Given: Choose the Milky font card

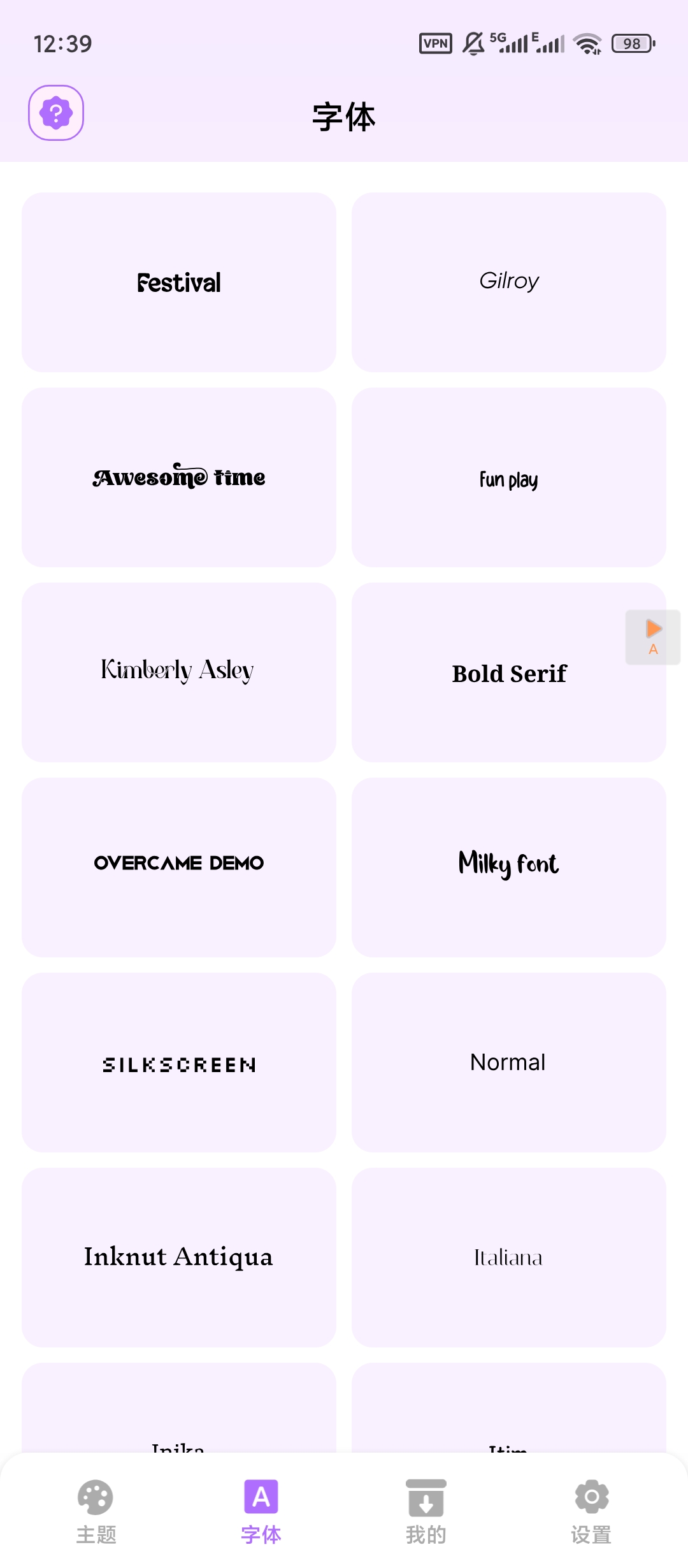Looking at the screenshot, I should click(509, 867).
